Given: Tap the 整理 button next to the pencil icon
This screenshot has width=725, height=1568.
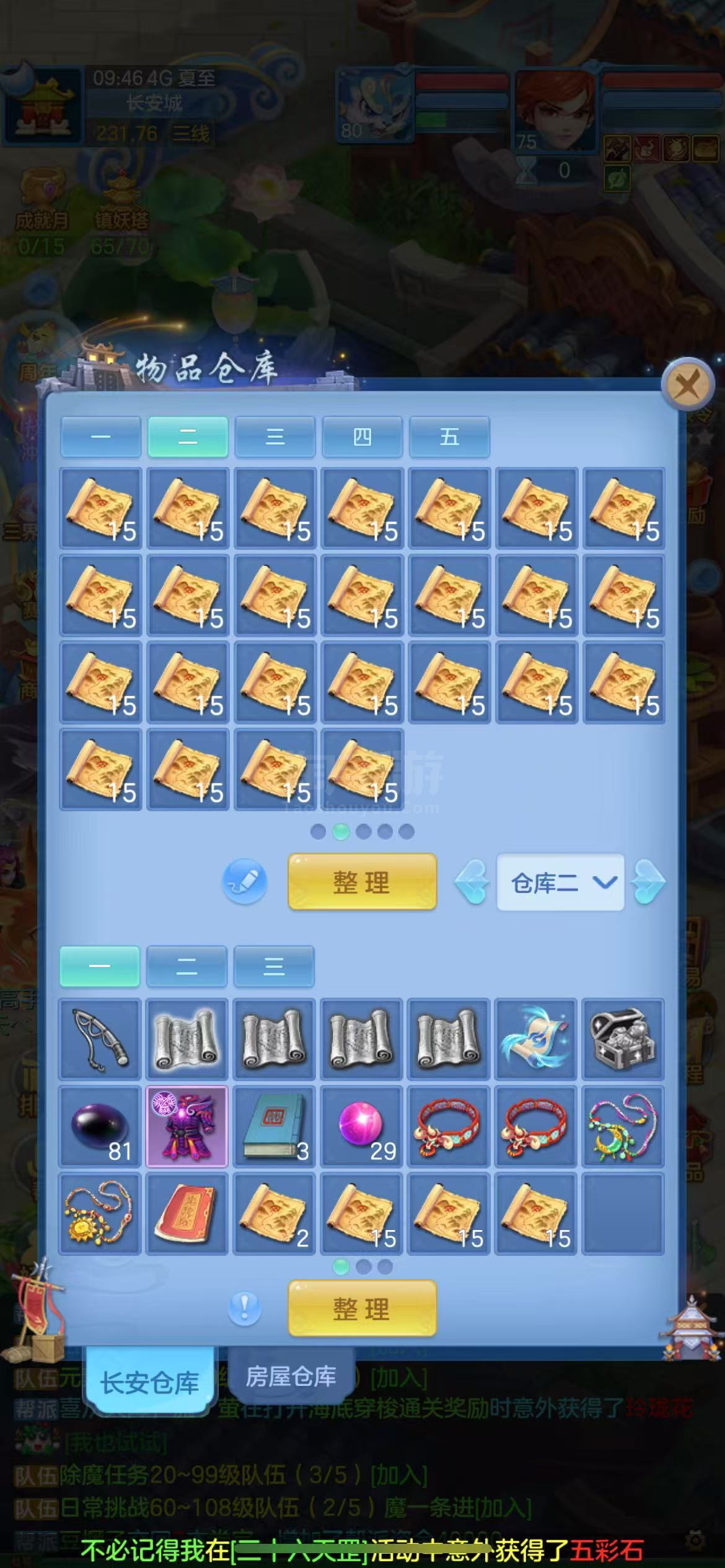Looking at the screenshot, I should [362, 882].
